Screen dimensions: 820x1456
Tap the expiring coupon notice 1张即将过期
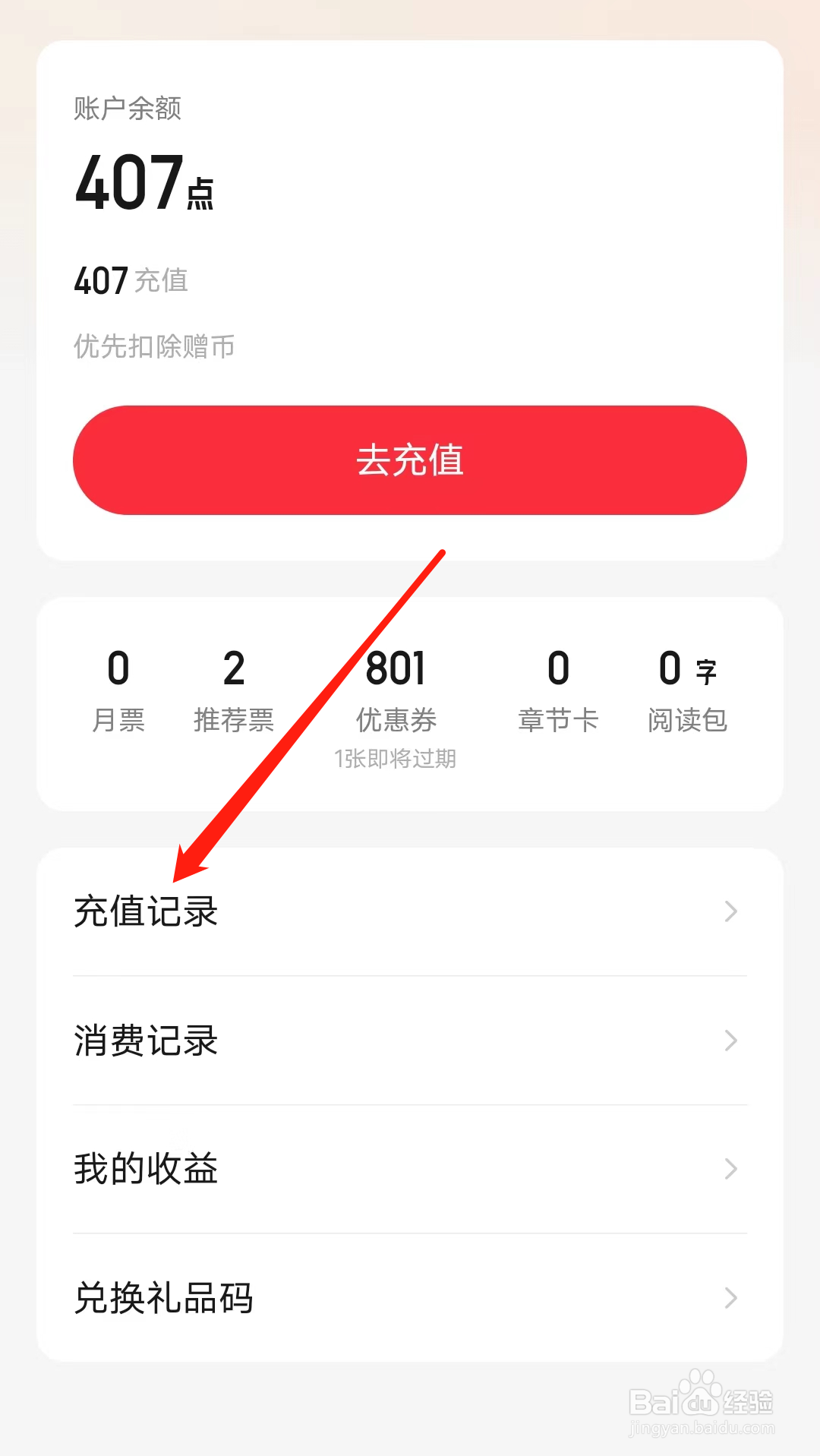click(395, 757)
